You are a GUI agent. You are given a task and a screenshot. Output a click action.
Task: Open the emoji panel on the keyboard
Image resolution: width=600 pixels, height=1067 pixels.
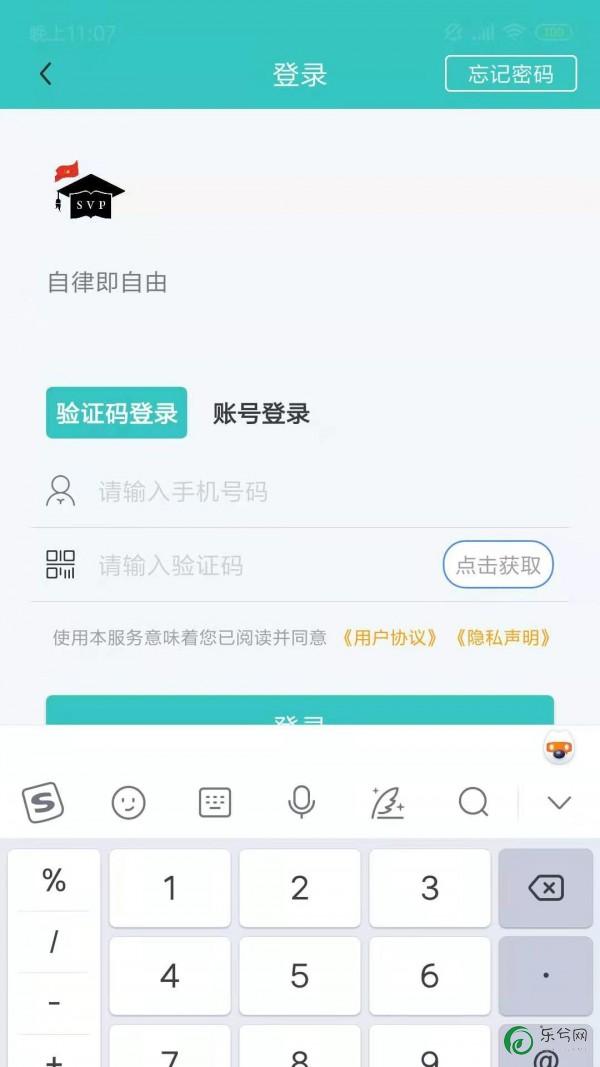(x=129, y=803)
